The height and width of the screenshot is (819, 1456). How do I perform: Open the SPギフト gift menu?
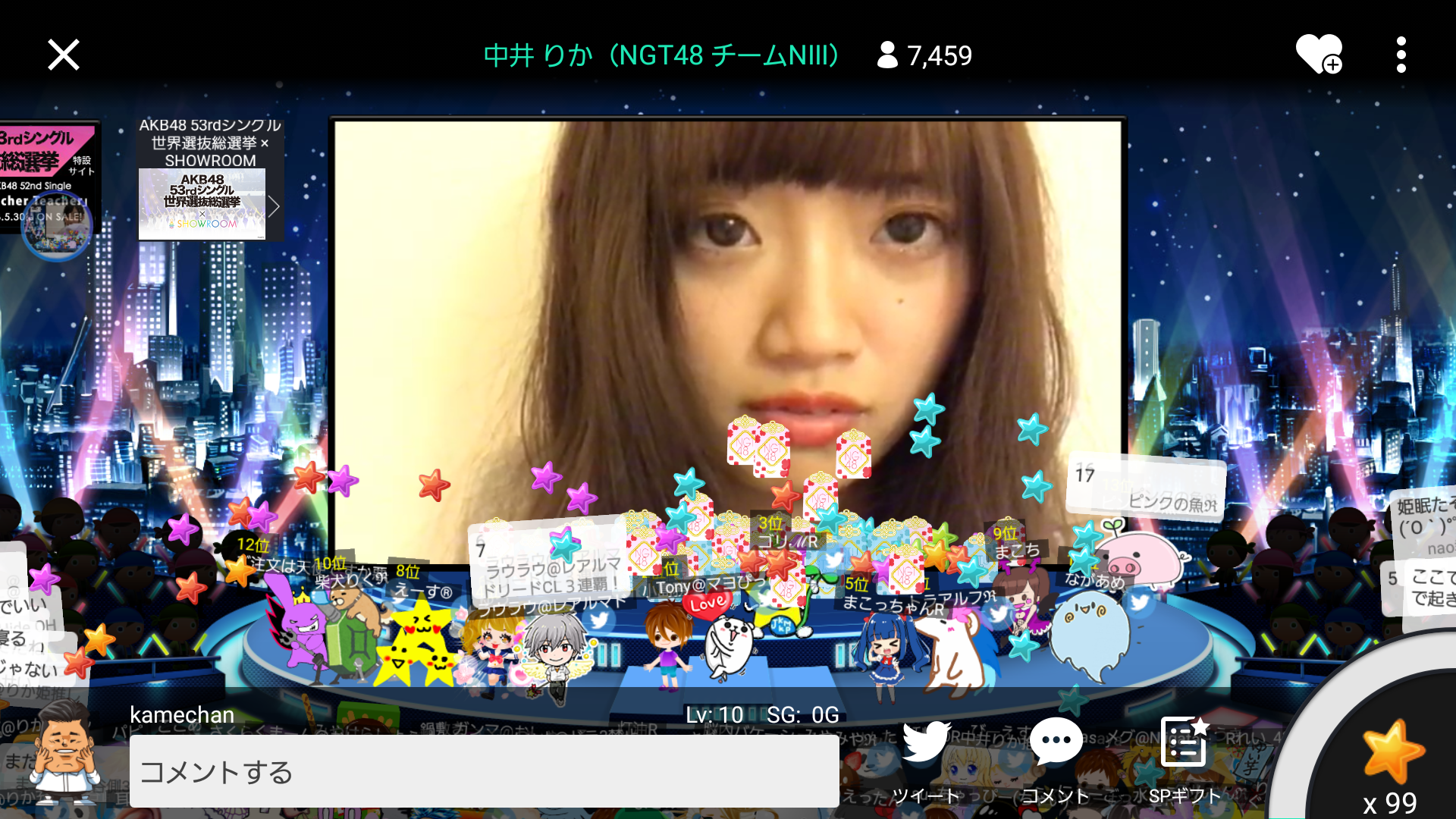(1184, 758)
